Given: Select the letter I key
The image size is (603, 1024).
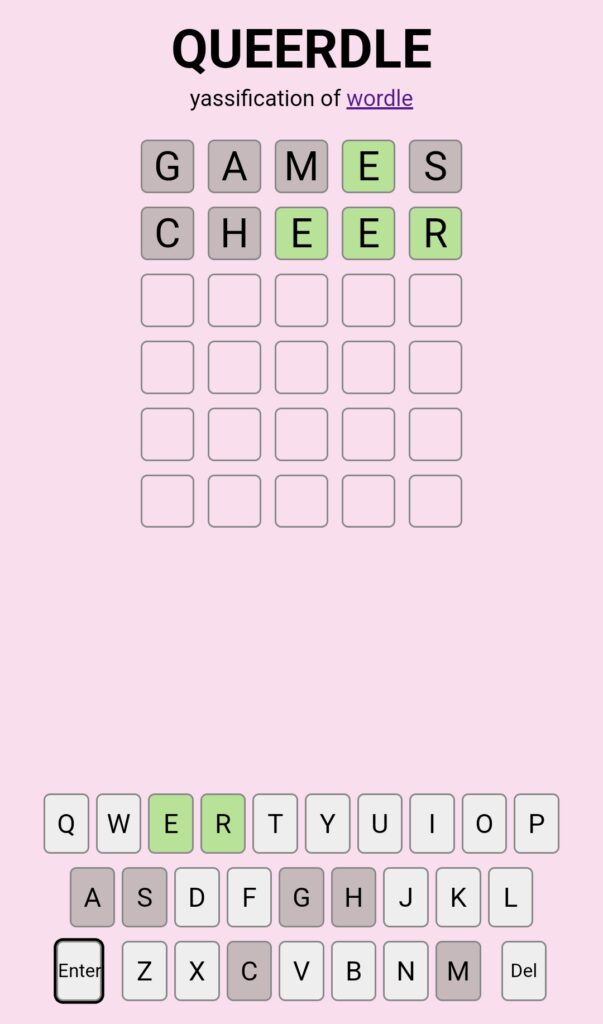Looking at the screenshot, I should [x=432, y=824].
